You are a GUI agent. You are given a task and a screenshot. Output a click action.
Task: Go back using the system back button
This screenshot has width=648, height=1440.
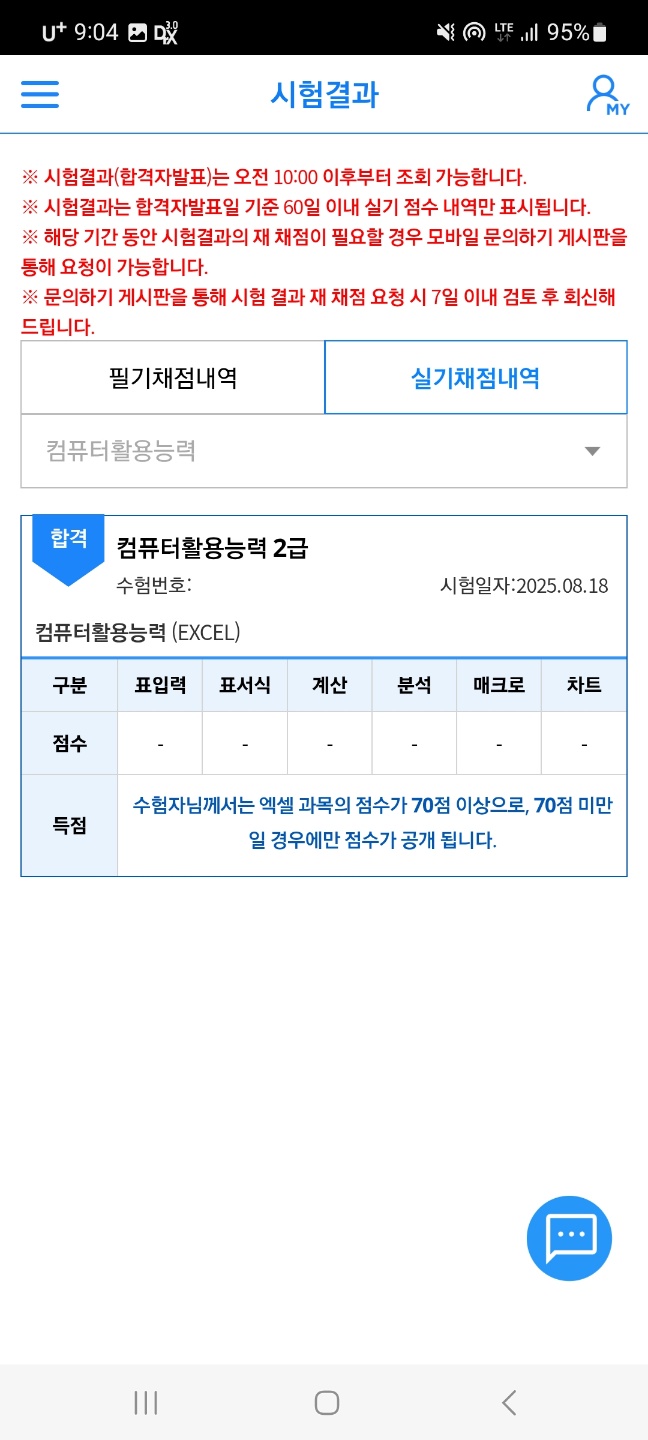509,1402
